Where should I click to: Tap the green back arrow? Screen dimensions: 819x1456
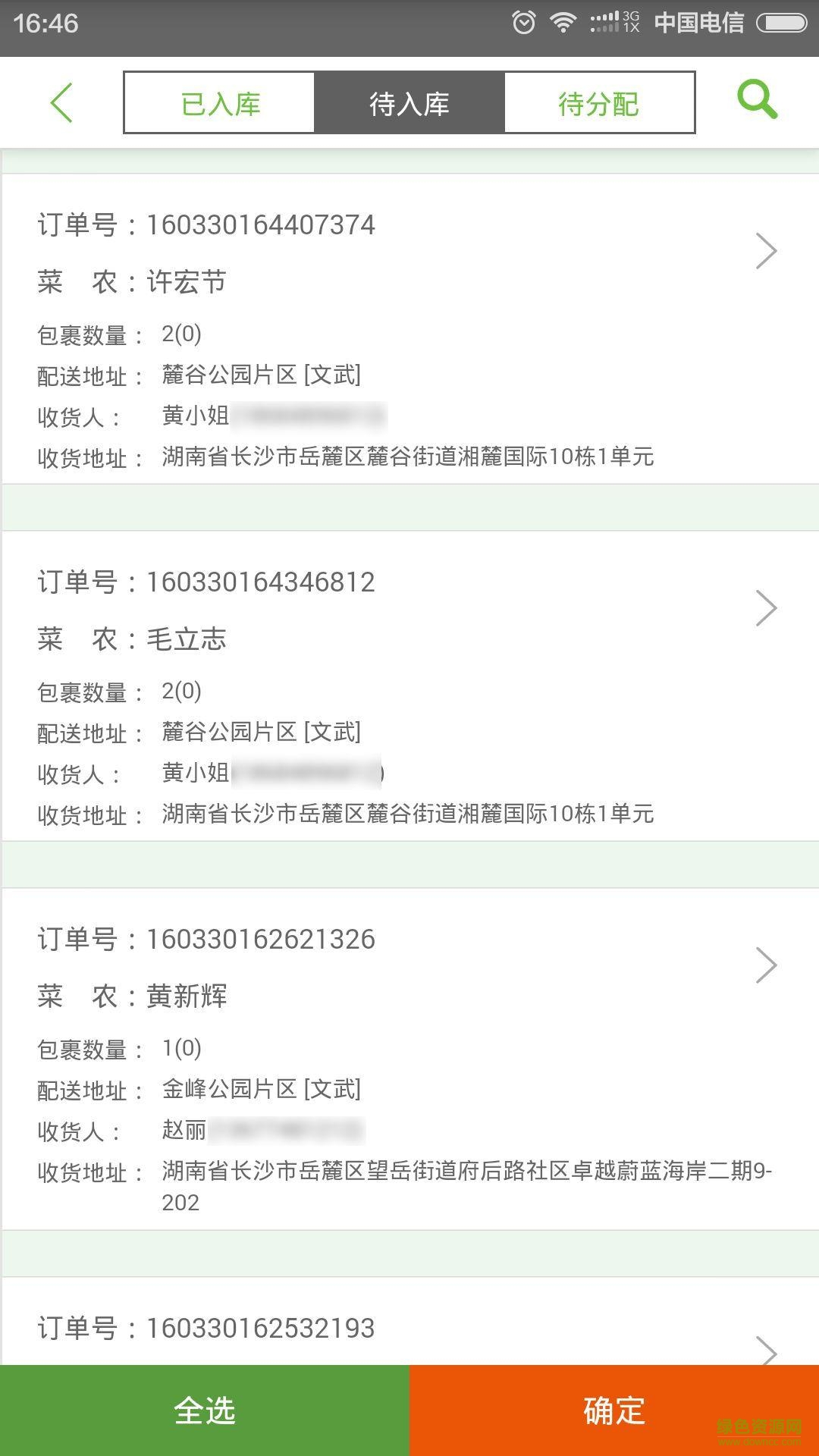(x=61, y=102)
